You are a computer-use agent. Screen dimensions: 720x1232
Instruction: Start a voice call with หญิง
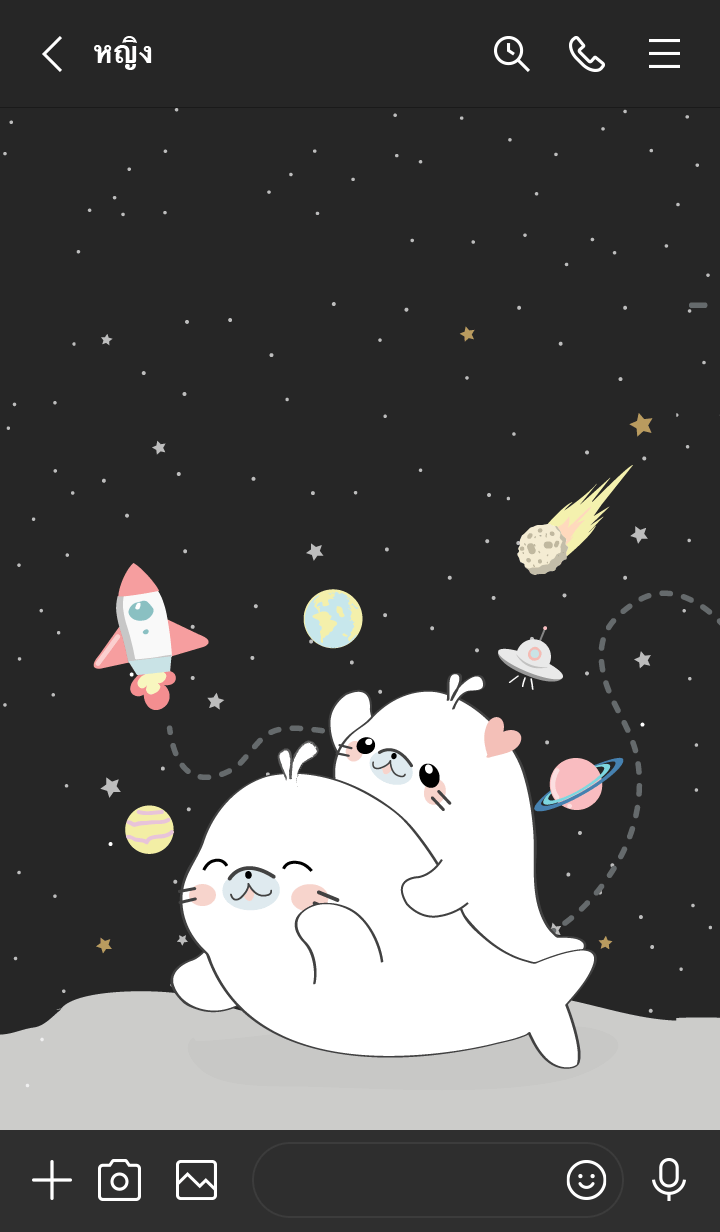[586, 54]
